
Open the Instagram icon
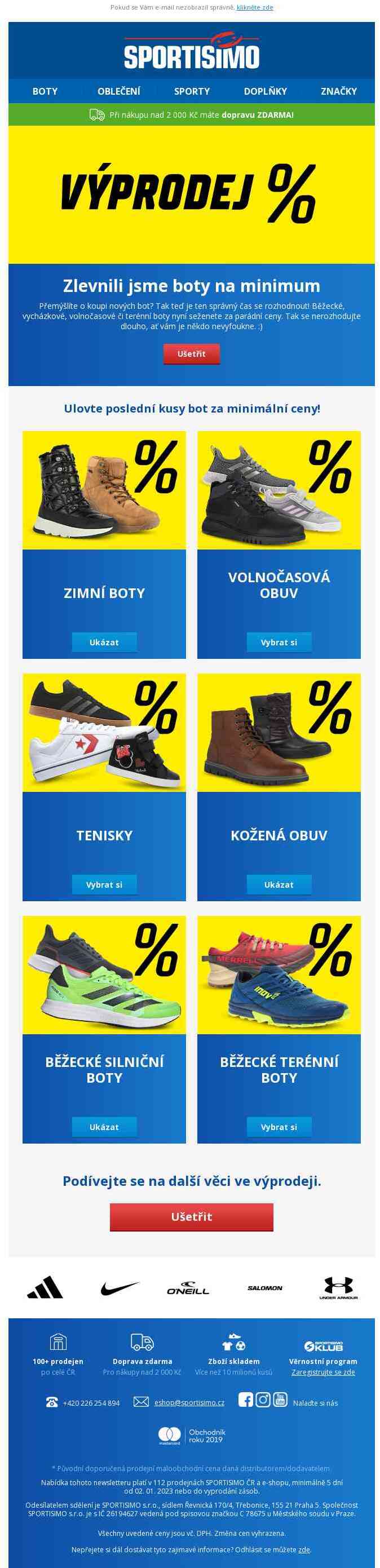(263, 1399)
